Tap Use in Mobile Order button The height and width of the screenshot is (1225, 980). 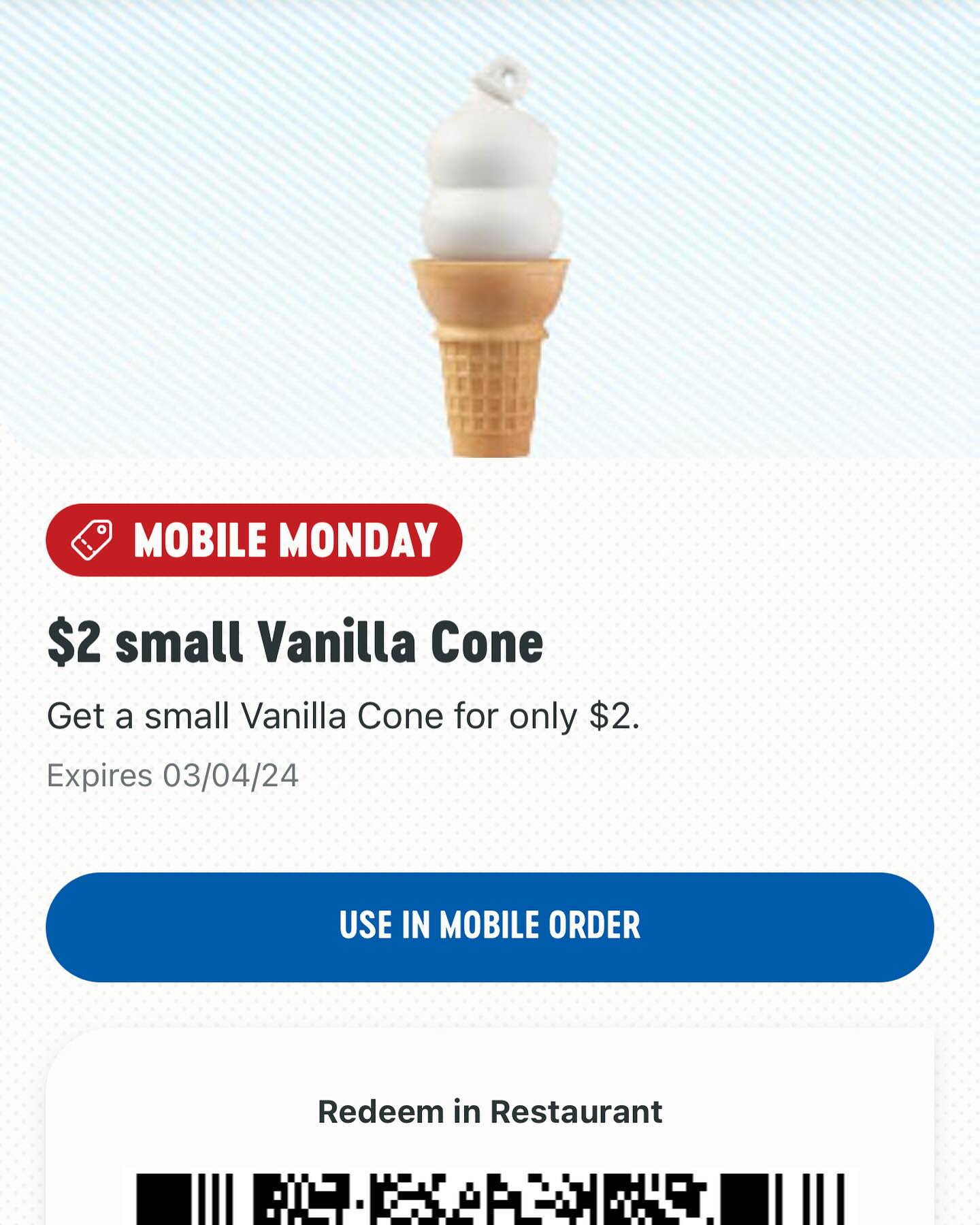coord(489,926)
